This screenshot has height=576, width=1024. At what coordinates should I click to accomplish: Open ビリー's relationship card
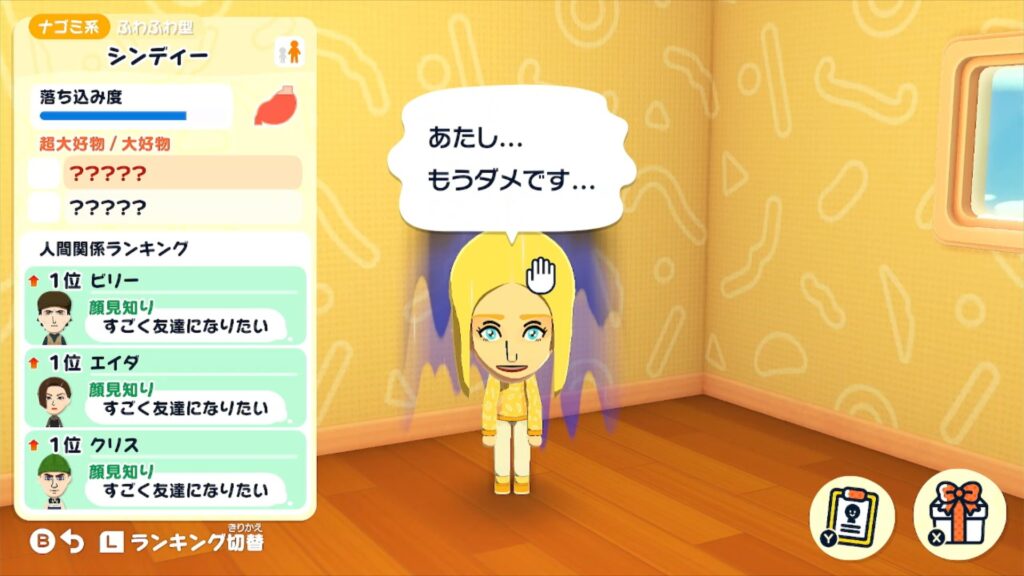[x=165, y=306]
